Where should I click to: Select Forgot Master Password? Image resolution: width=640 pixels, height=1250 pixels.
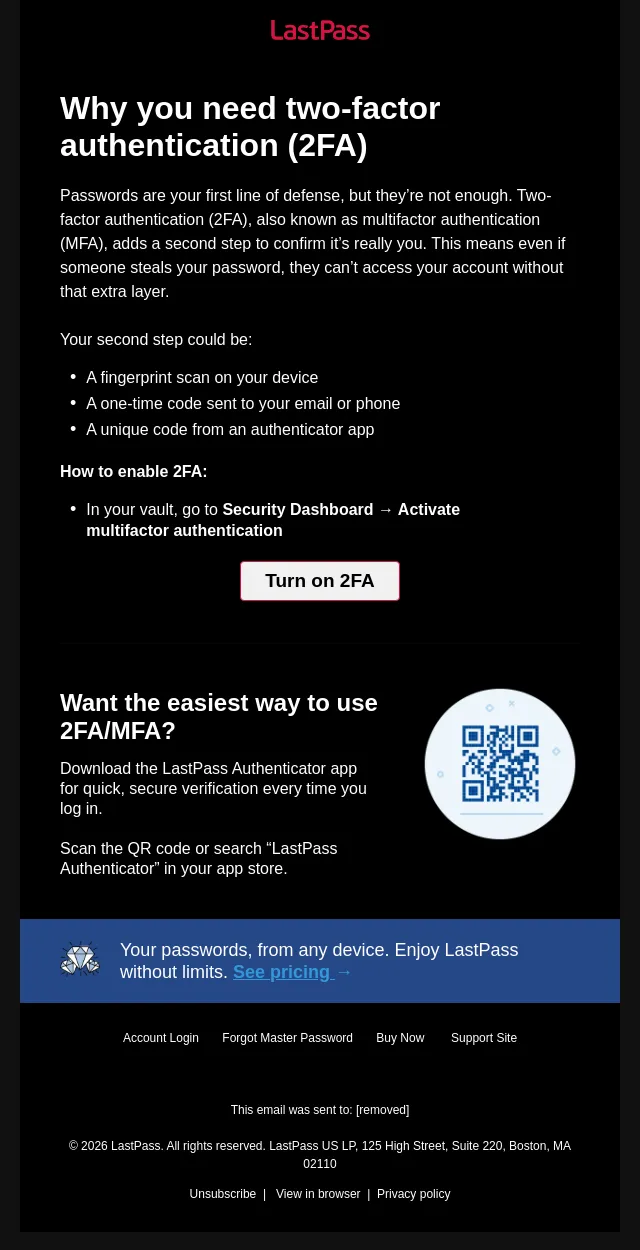287,1038
